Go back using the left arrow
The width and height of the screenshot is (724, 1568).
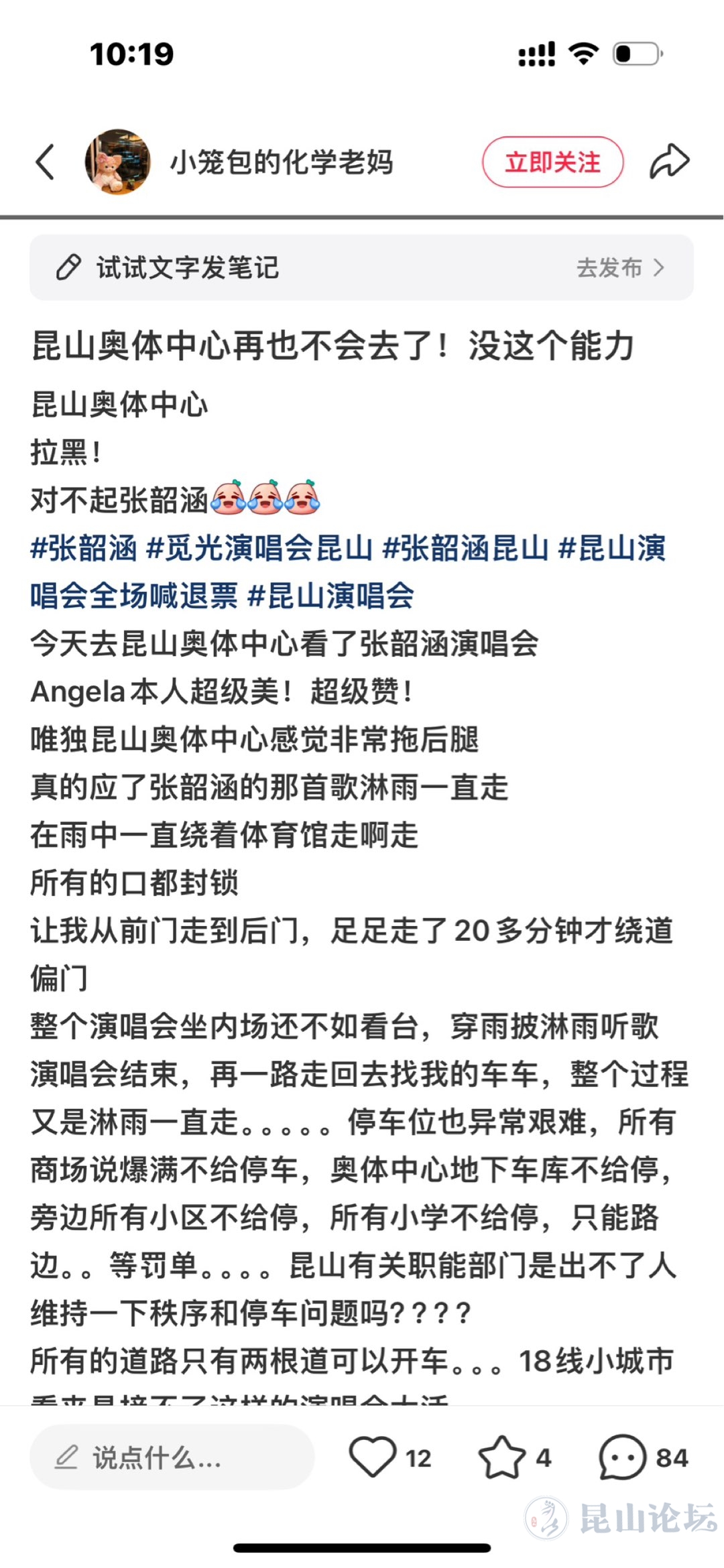pos(45,162)
